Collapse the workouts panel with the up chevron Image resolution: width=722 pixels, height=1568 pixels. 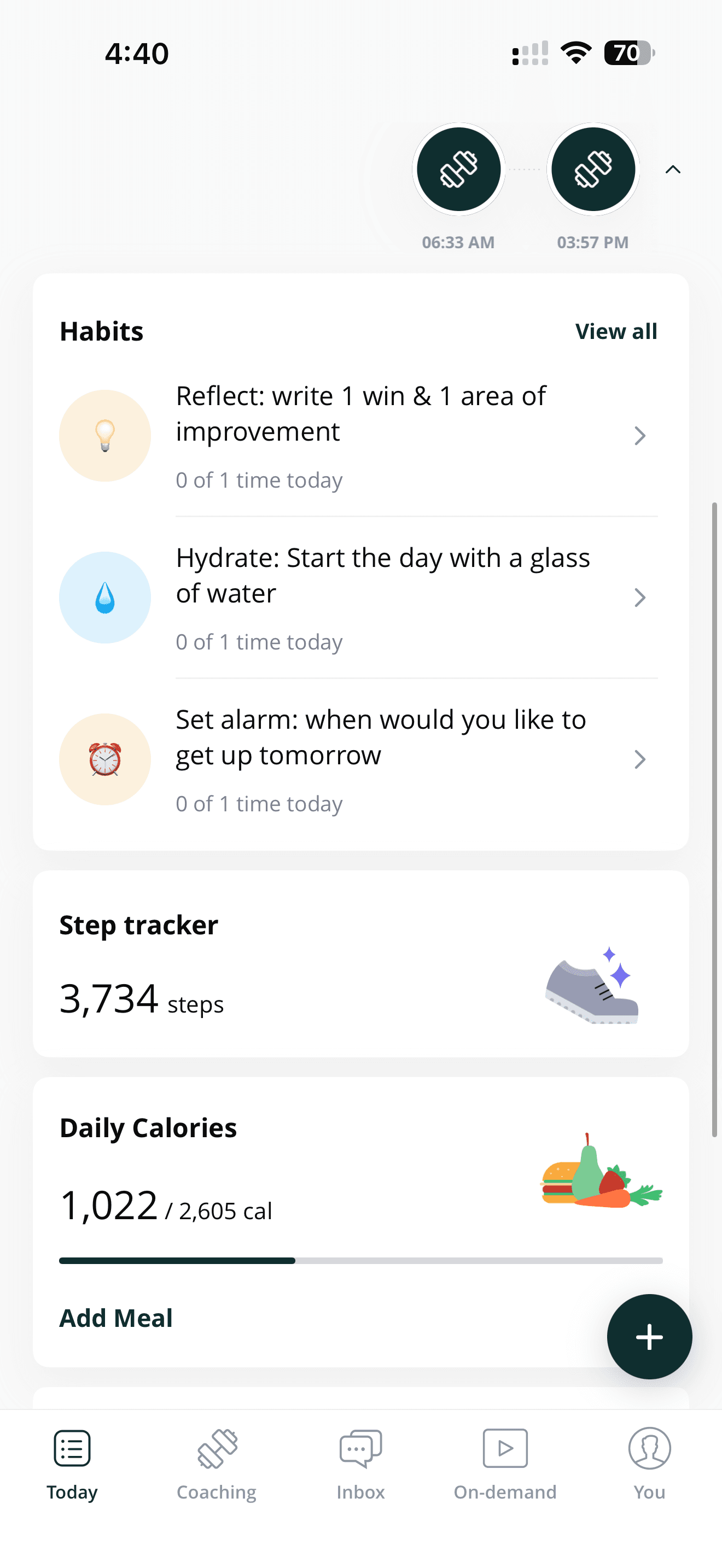point(673,169)
